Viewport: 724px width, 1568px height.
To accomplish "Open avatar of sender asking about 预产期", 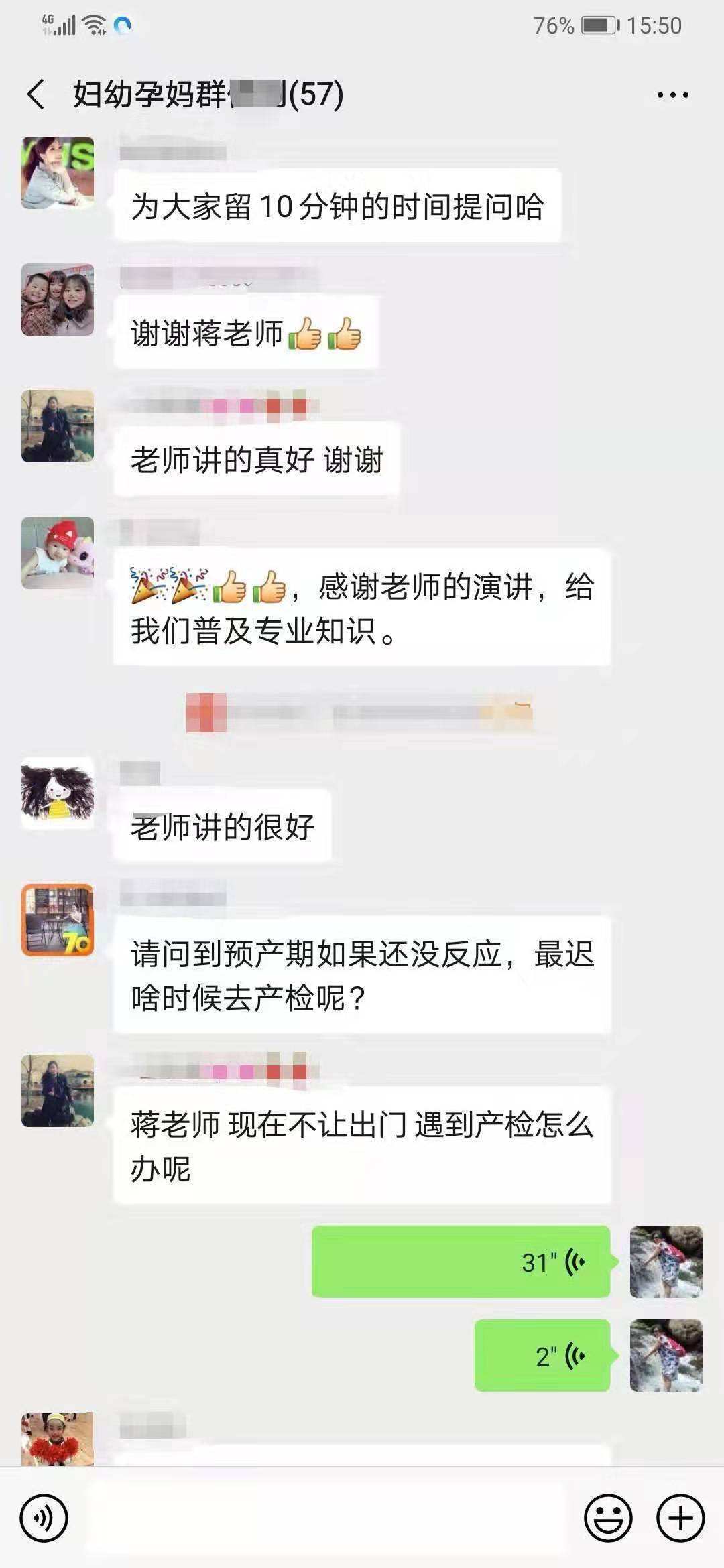I will tap(58, 920).
